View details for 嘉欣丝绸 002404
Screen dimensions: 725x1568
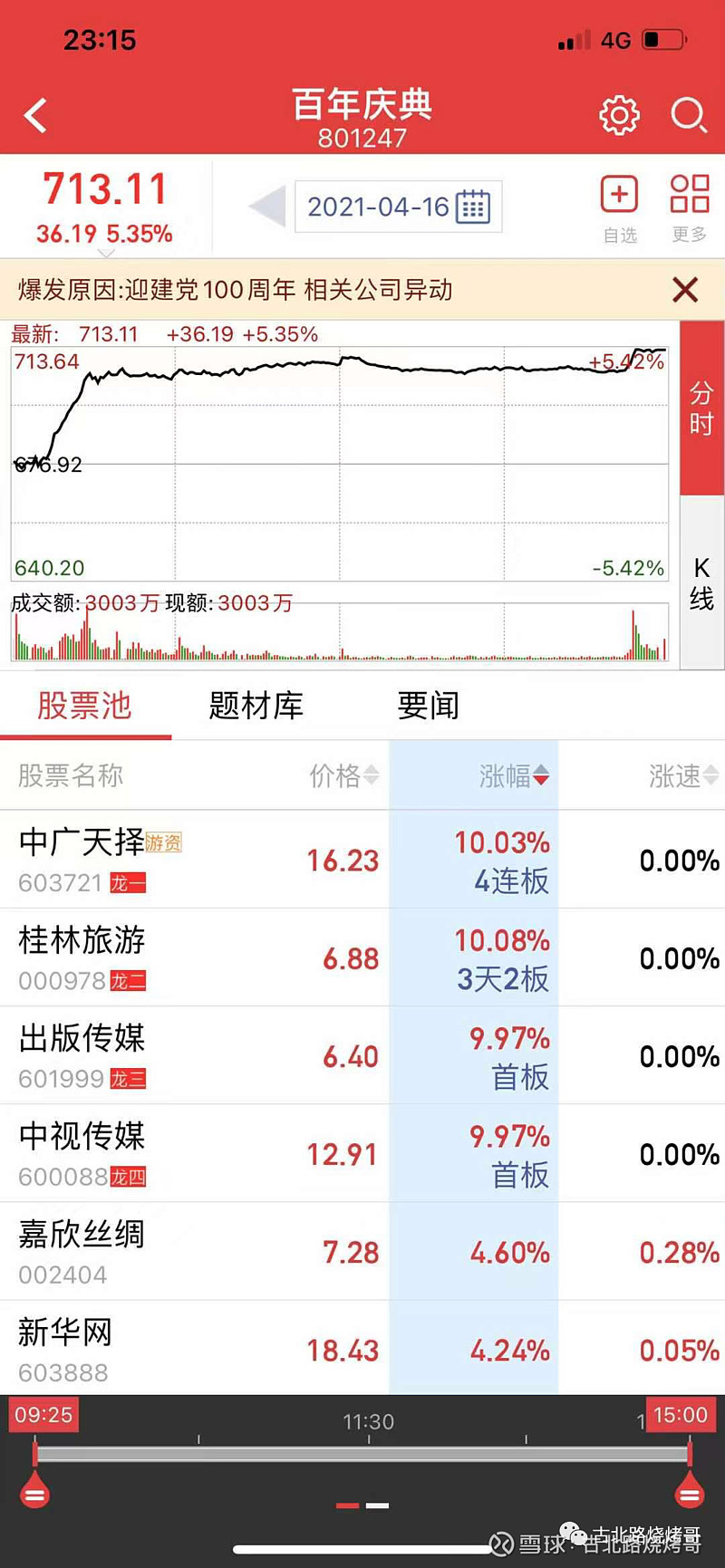(82, 1252)
